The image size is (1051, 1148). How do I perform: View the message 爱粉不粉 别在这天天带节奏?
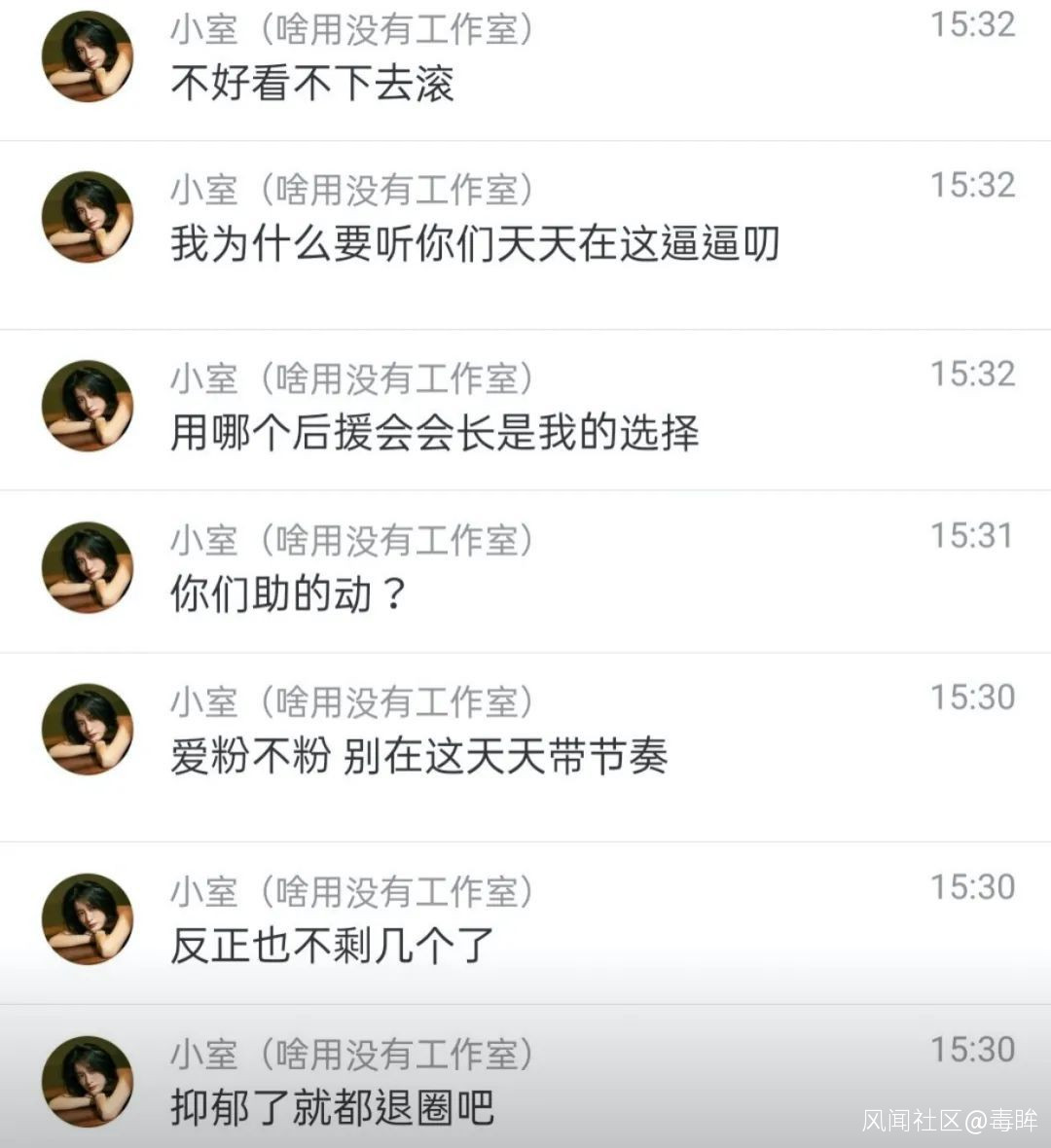418,756
